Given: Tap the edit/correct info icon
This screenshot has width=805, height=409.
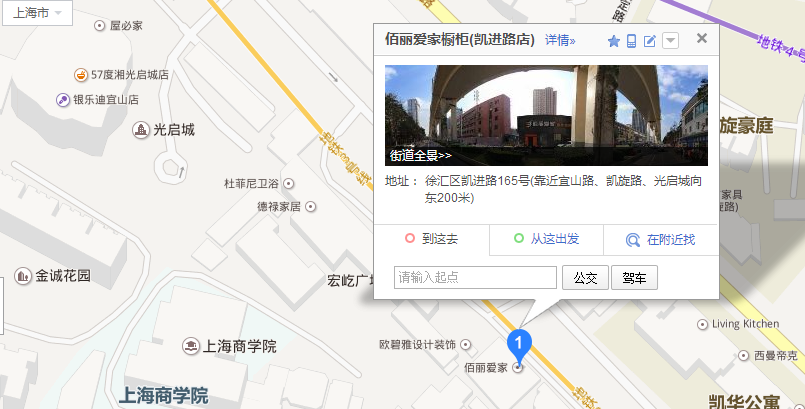Looking at the screenshot, I should (650, 41).
